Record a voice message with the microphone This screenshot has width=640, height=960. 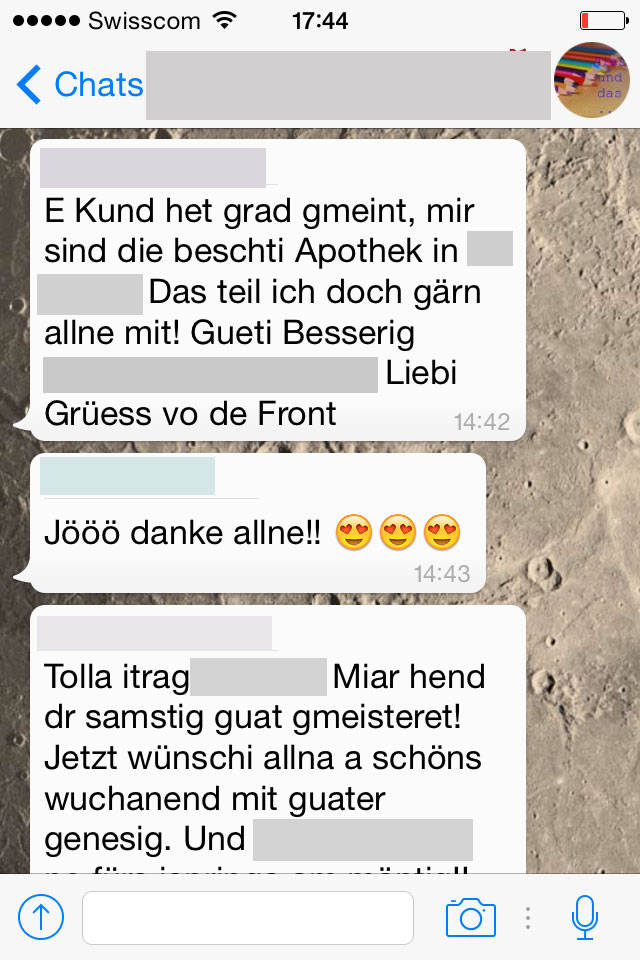585,917
